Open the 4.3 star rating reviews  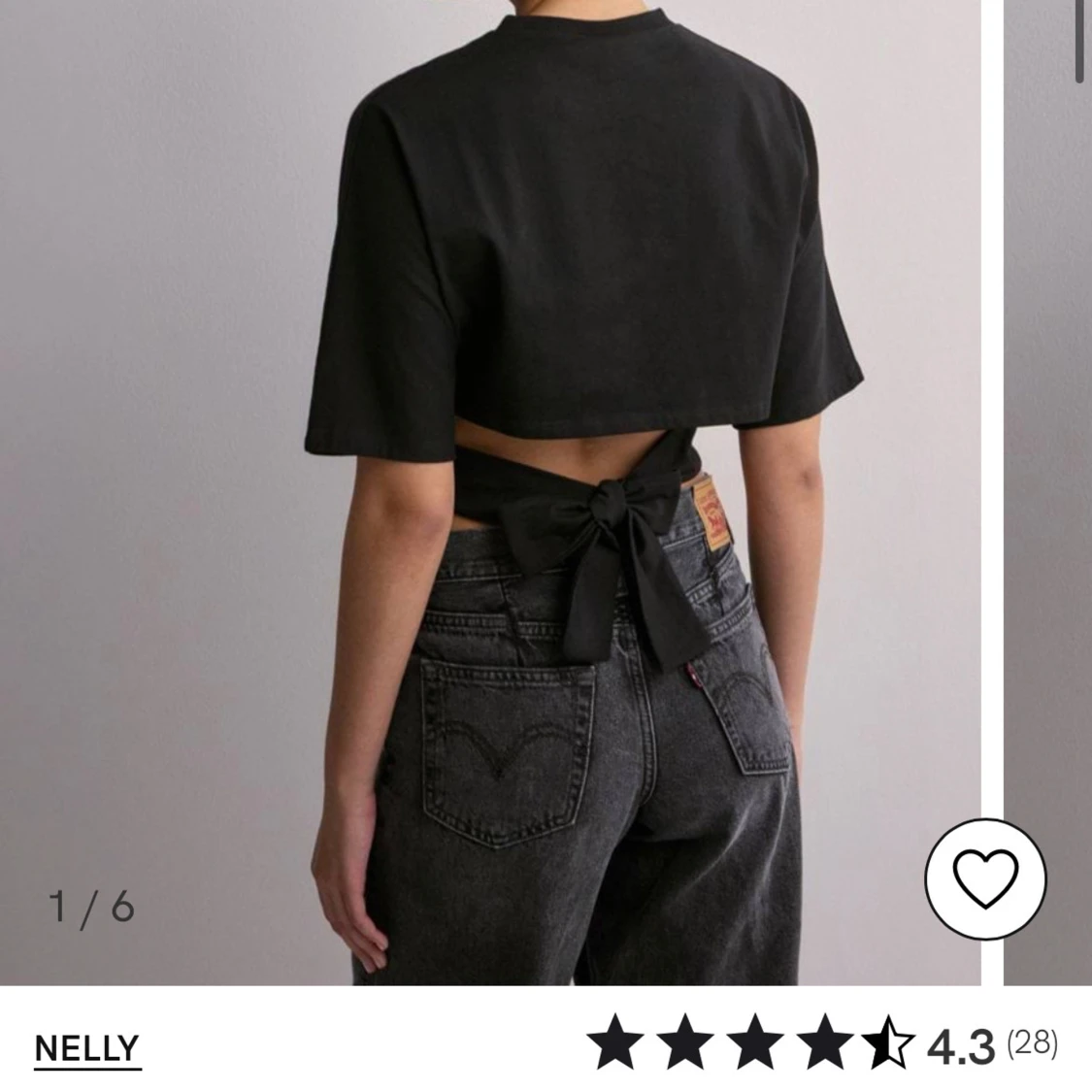821,1046
